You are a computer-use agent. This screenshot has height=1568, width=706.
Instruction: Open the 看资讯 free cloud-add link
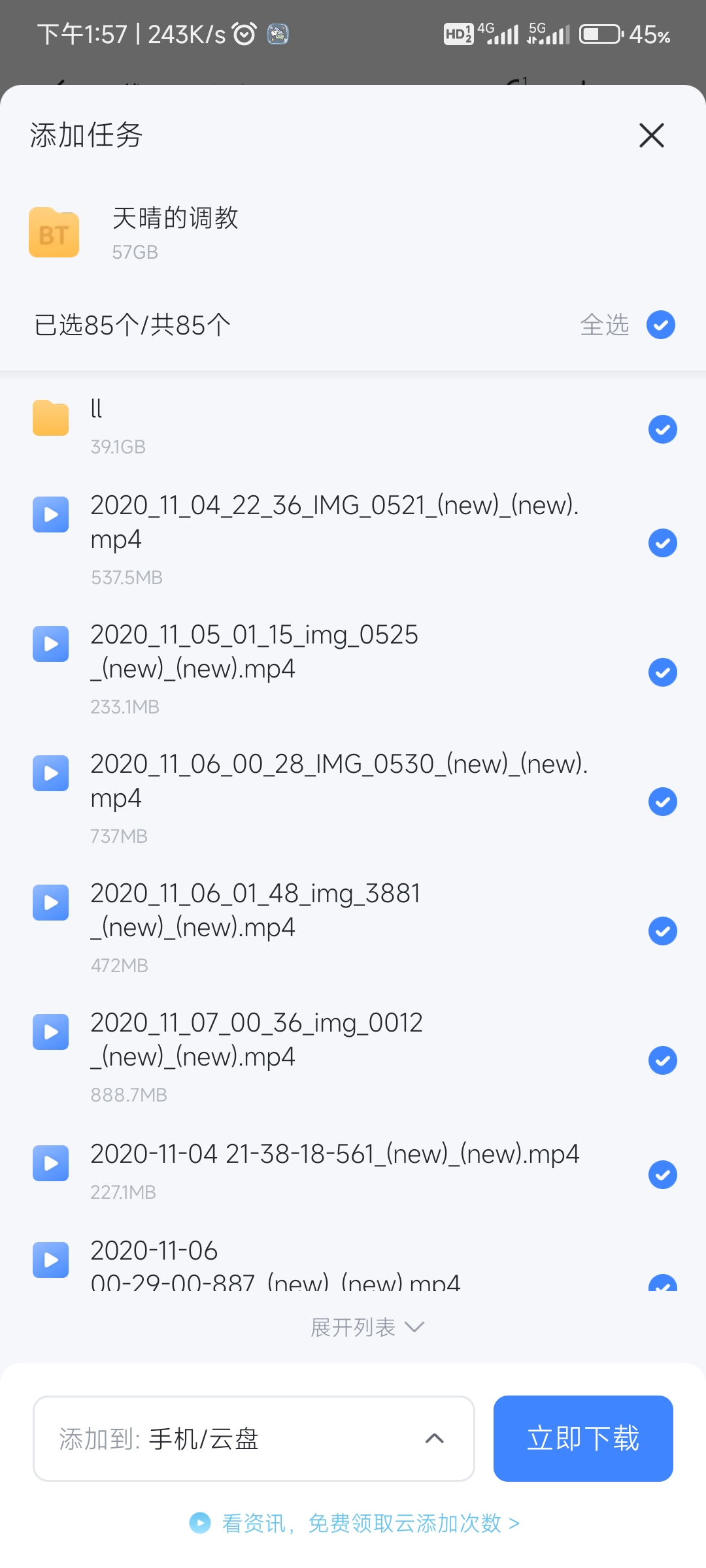[354, 1523]
